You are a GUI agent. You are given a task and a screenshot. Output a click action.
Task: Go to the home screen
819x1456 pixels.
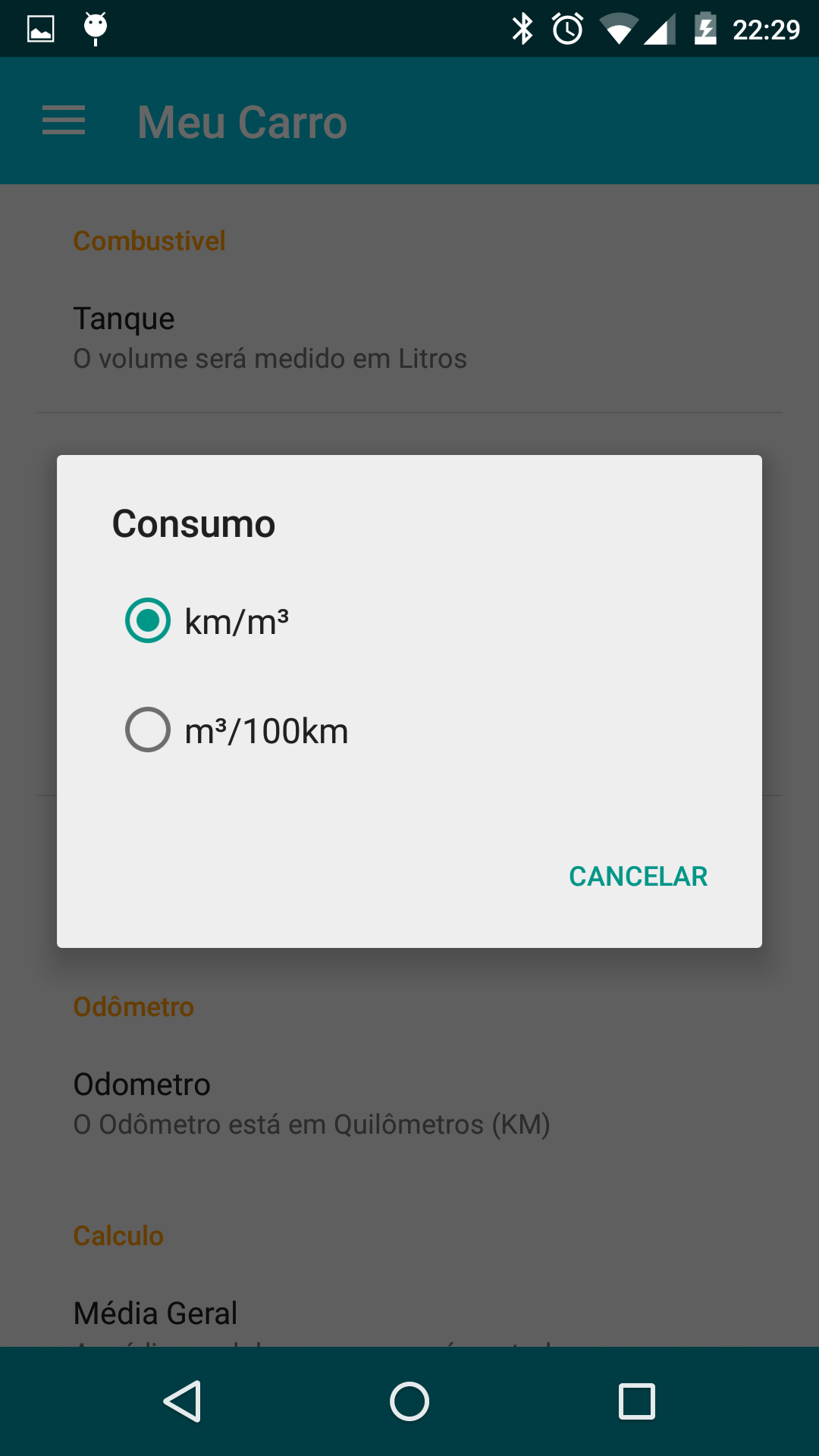point(409,1401)
